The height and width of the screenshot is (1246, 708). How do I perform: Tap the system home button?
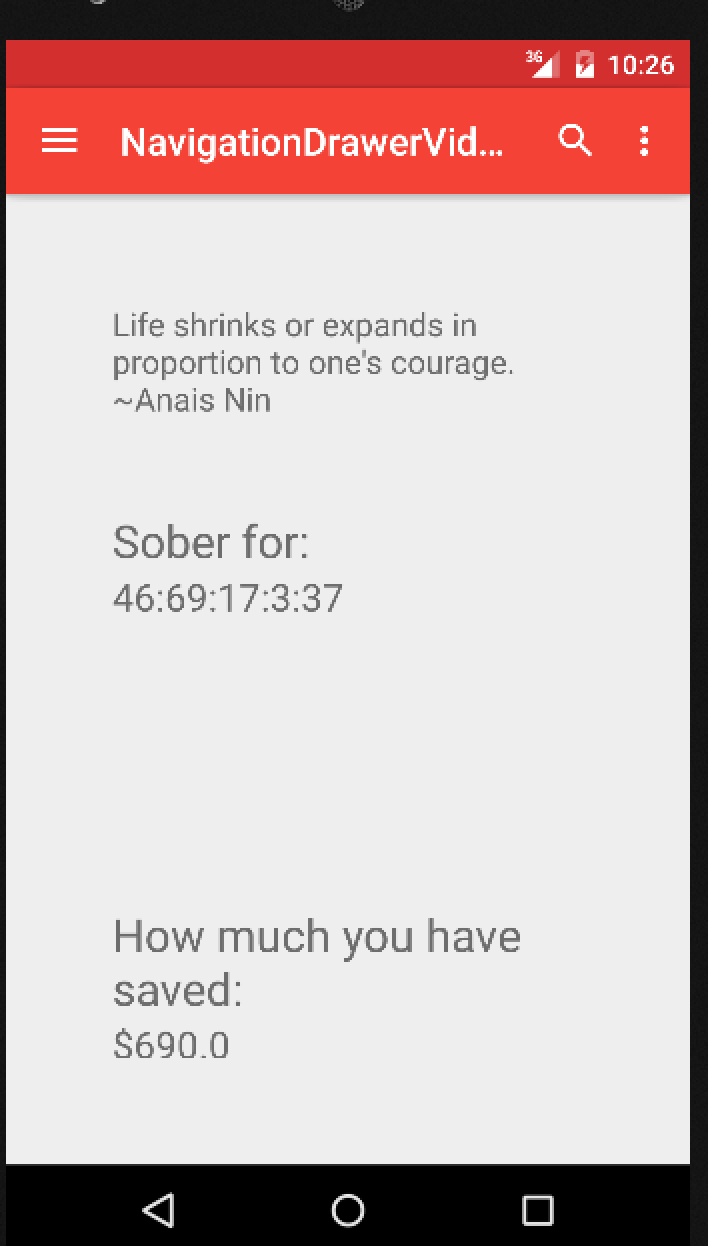[x=348, y=1210]
